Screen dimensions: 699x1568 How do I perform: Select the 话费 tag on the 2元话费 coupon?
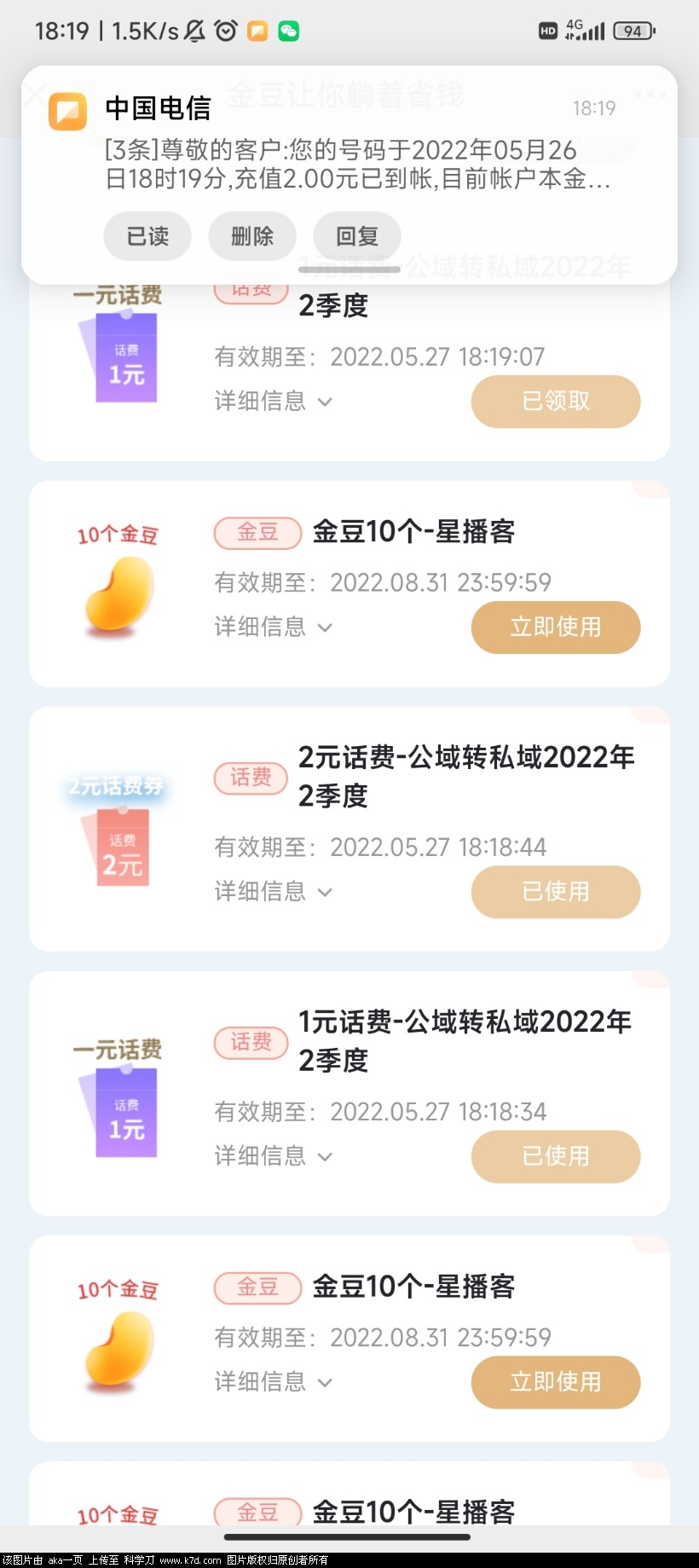tap(250, 778)
